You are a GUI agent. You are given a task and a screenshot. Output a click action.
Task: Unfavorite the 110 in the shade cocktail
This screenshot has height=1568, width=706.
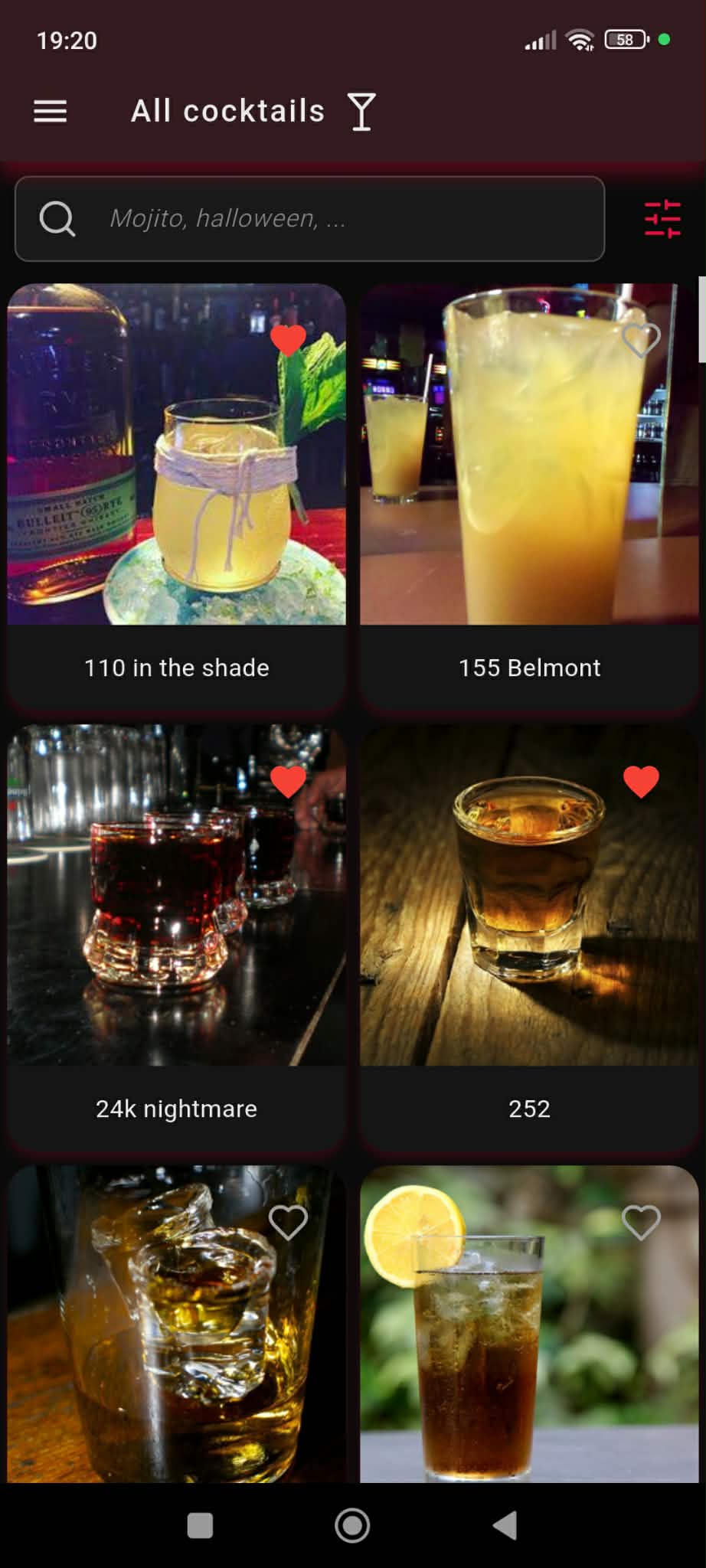tap(288, 340)
